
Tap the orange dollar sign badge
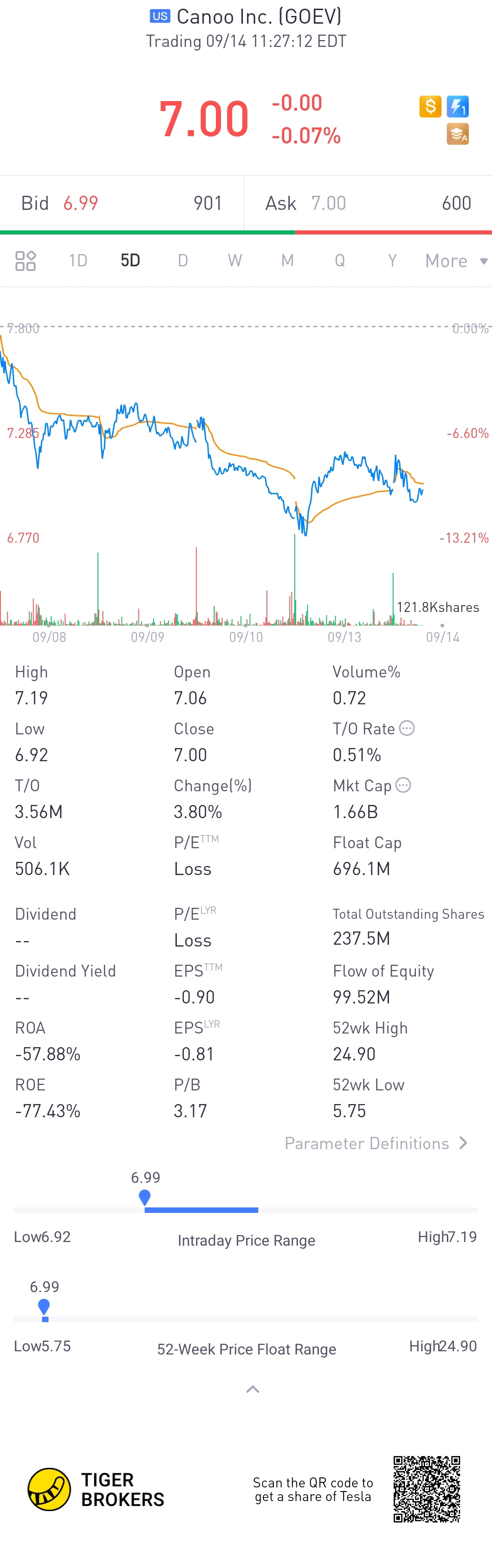pyautogui.click(x=430, y=107)
